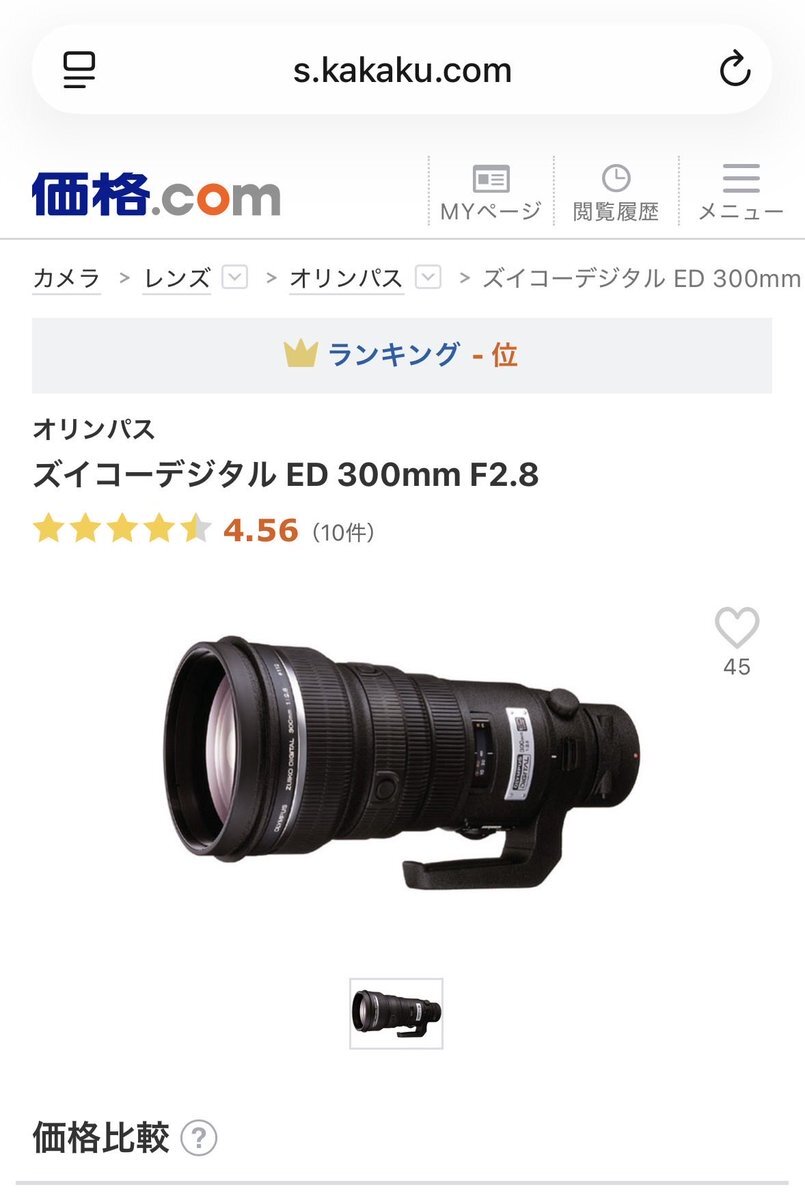This screenshot has width=805, height=1200.
Task: Go to the カメラ breadcrumb
Action: click(66, 278)
